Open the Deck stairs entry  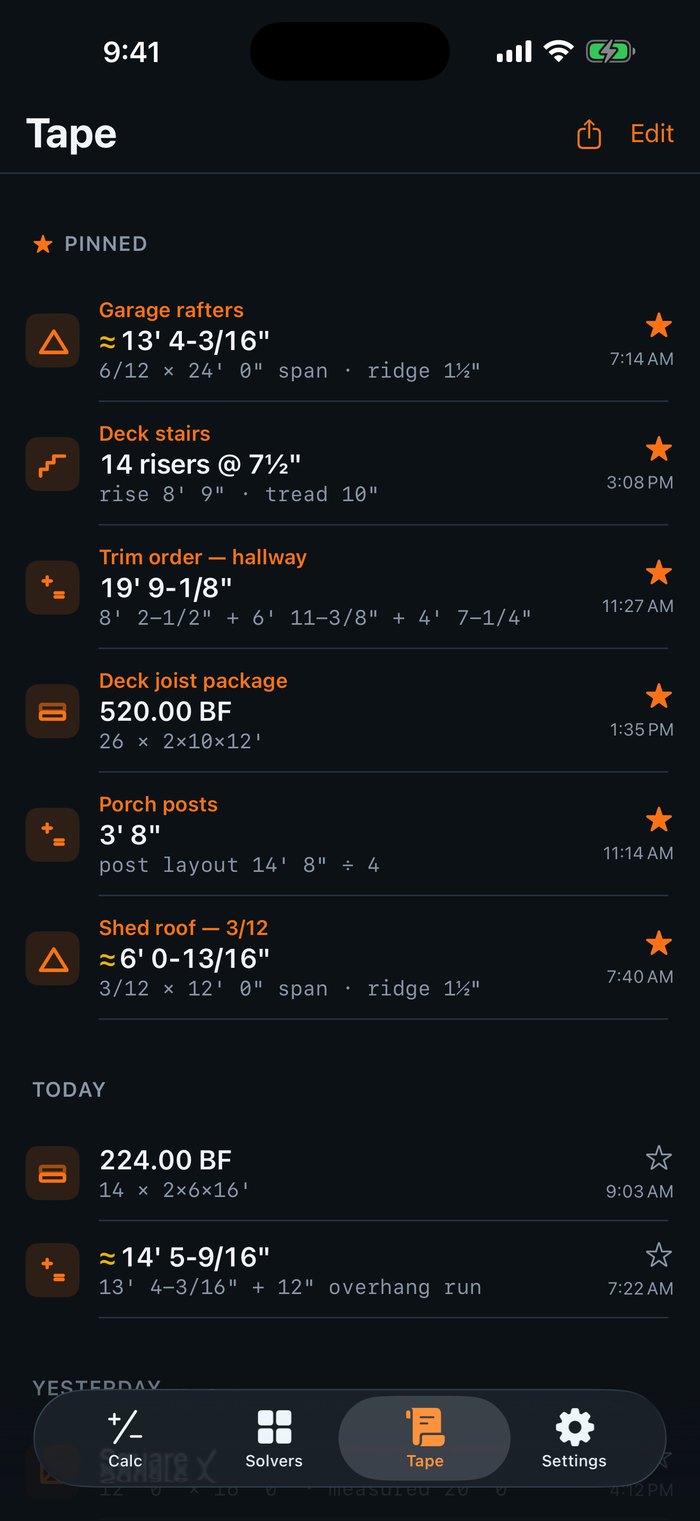coord(350,464)
